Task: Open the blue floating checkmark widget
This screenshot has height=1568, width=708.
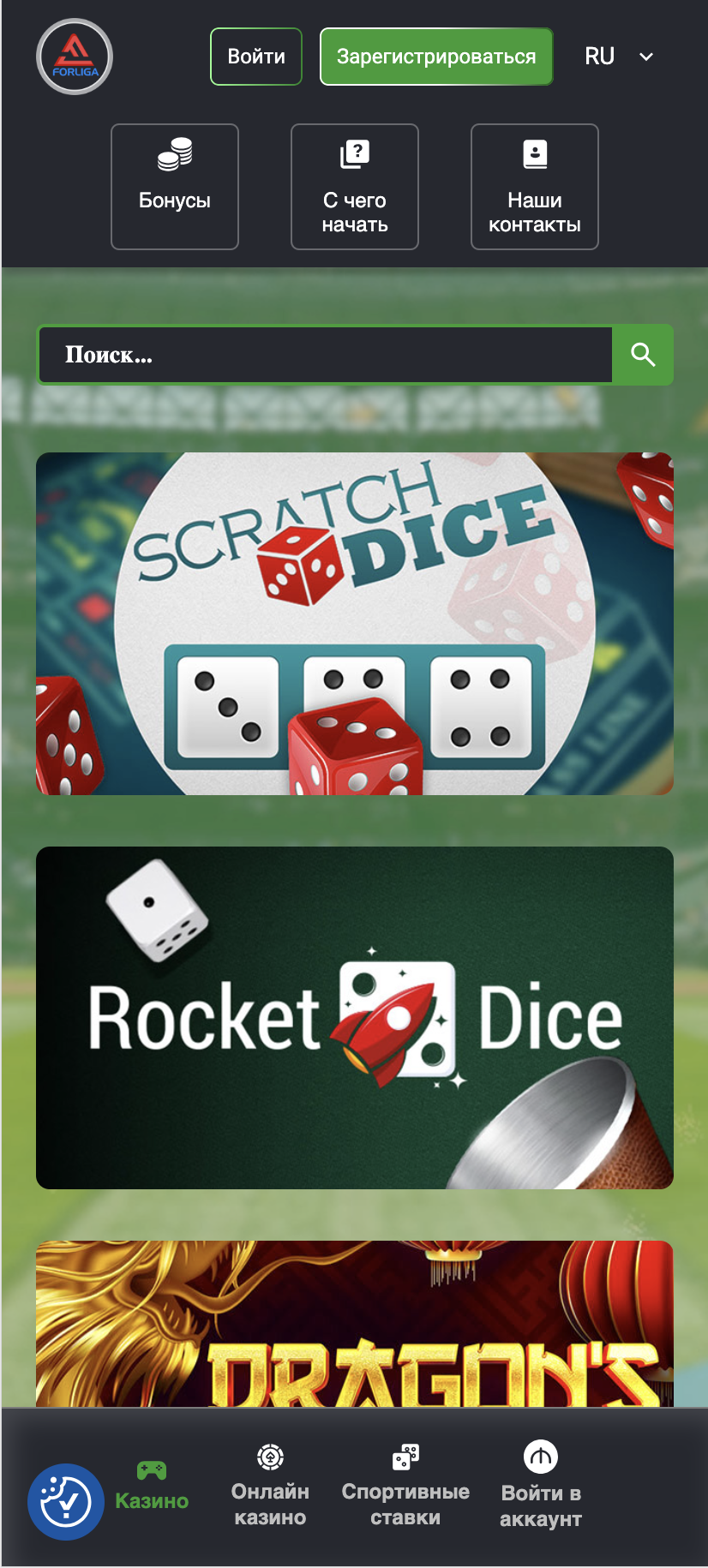Action: tap(66, 1502)
